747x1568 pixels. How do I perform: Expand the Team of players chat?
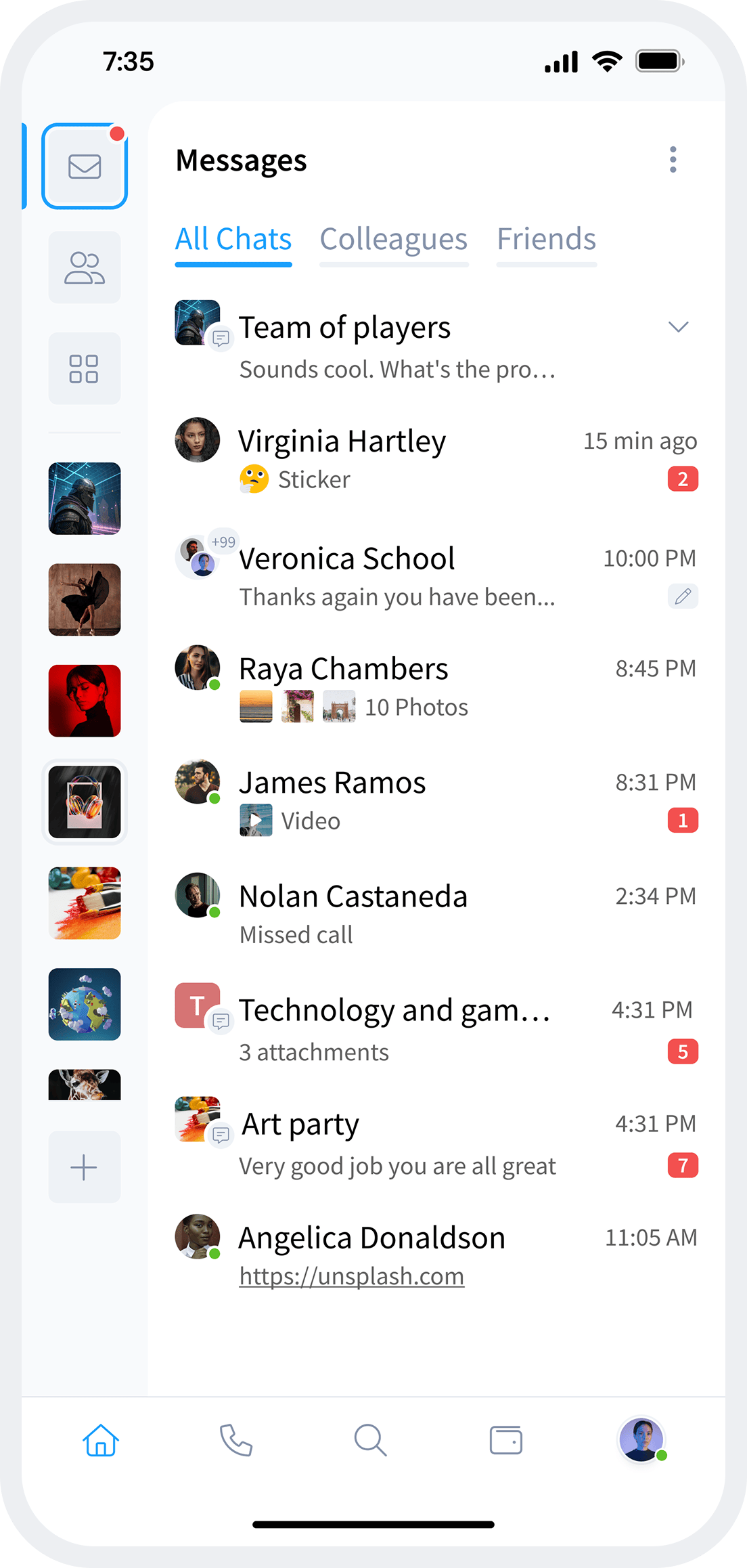click(678, 327)
